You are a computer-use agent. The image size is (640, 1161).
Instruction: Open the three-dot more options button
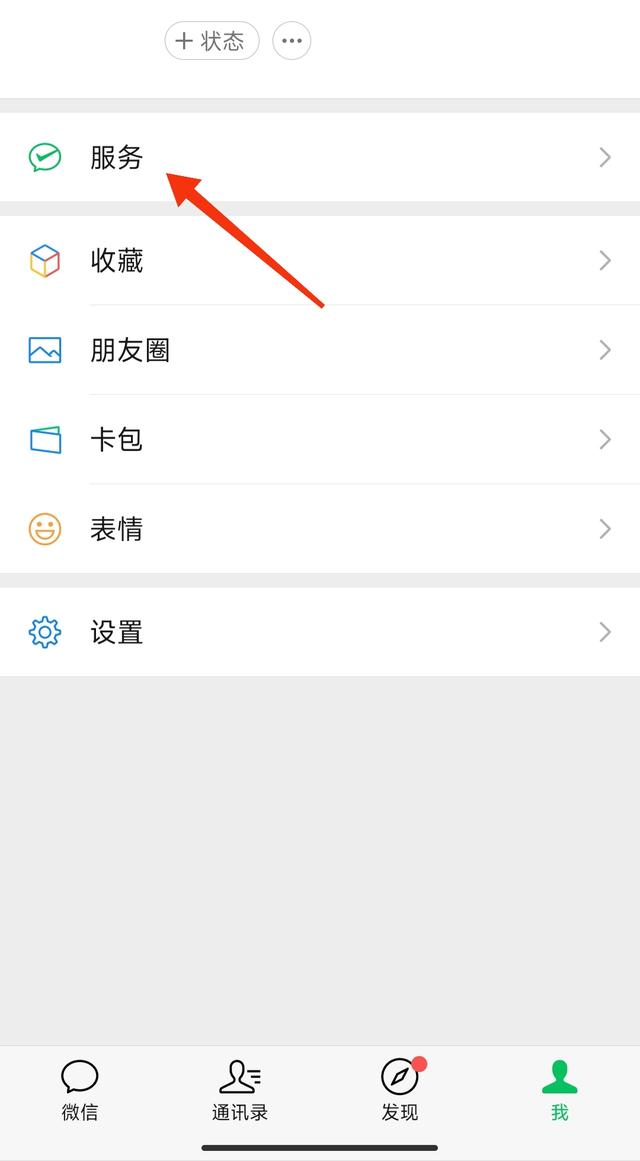pyautogui.click(x=292, y=41)
